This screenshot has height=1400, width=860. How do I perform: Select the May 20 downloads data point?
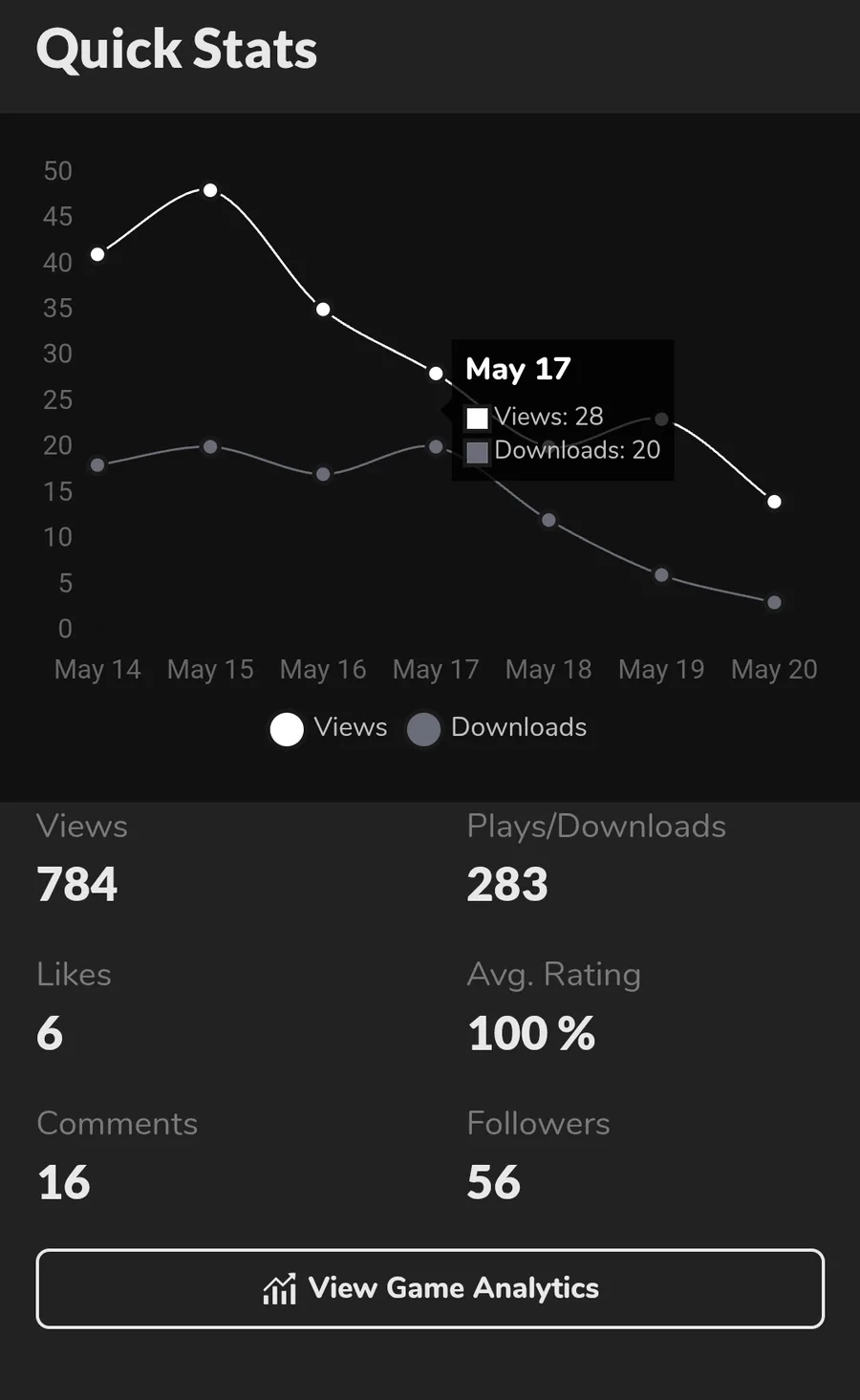[x=774, y=602]
